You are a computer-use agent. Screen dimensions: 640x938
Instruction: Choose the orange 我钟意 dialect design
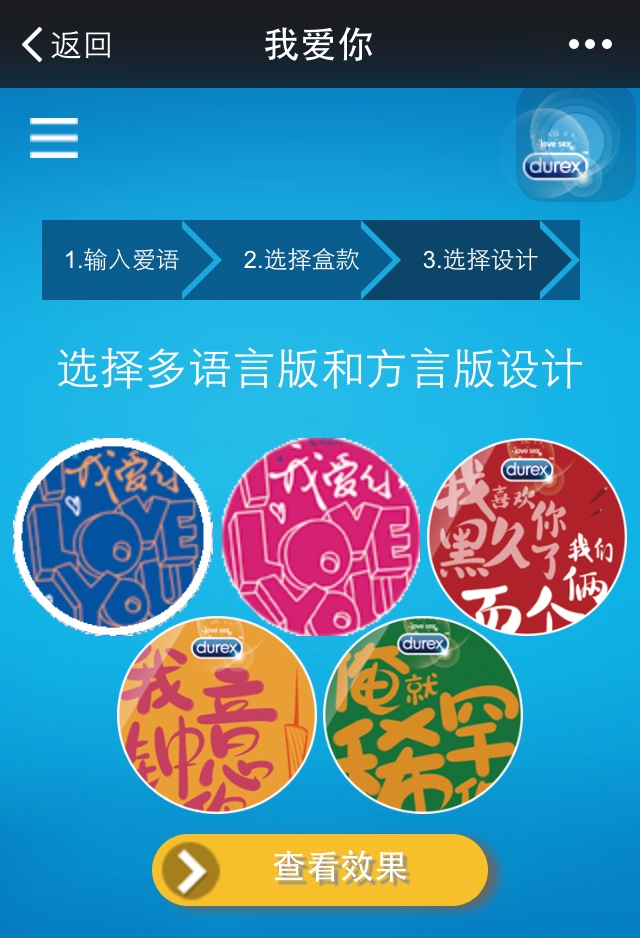point(217,714)
